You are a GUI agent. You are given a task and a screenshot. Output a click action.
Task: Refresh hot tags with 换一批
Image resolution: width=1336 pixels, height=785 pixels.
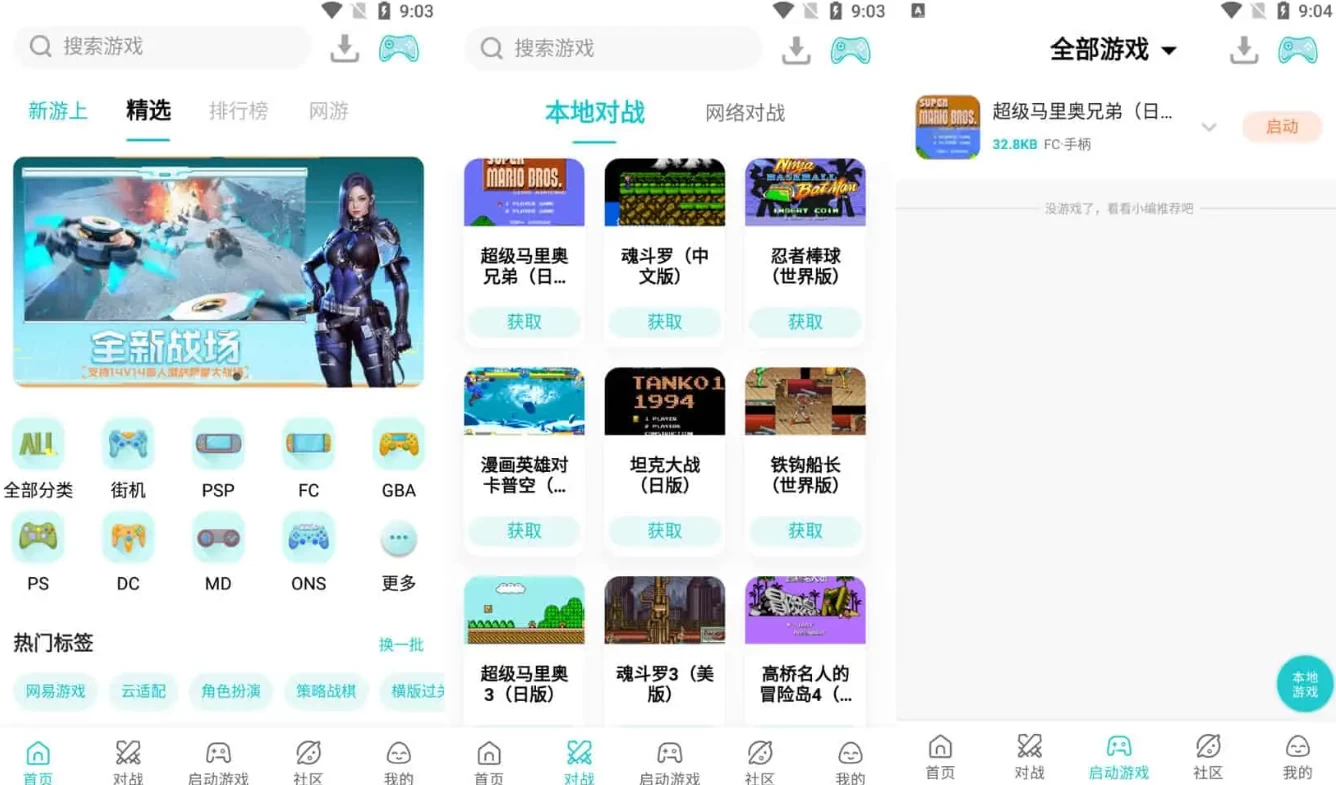[x=401, y=644]
